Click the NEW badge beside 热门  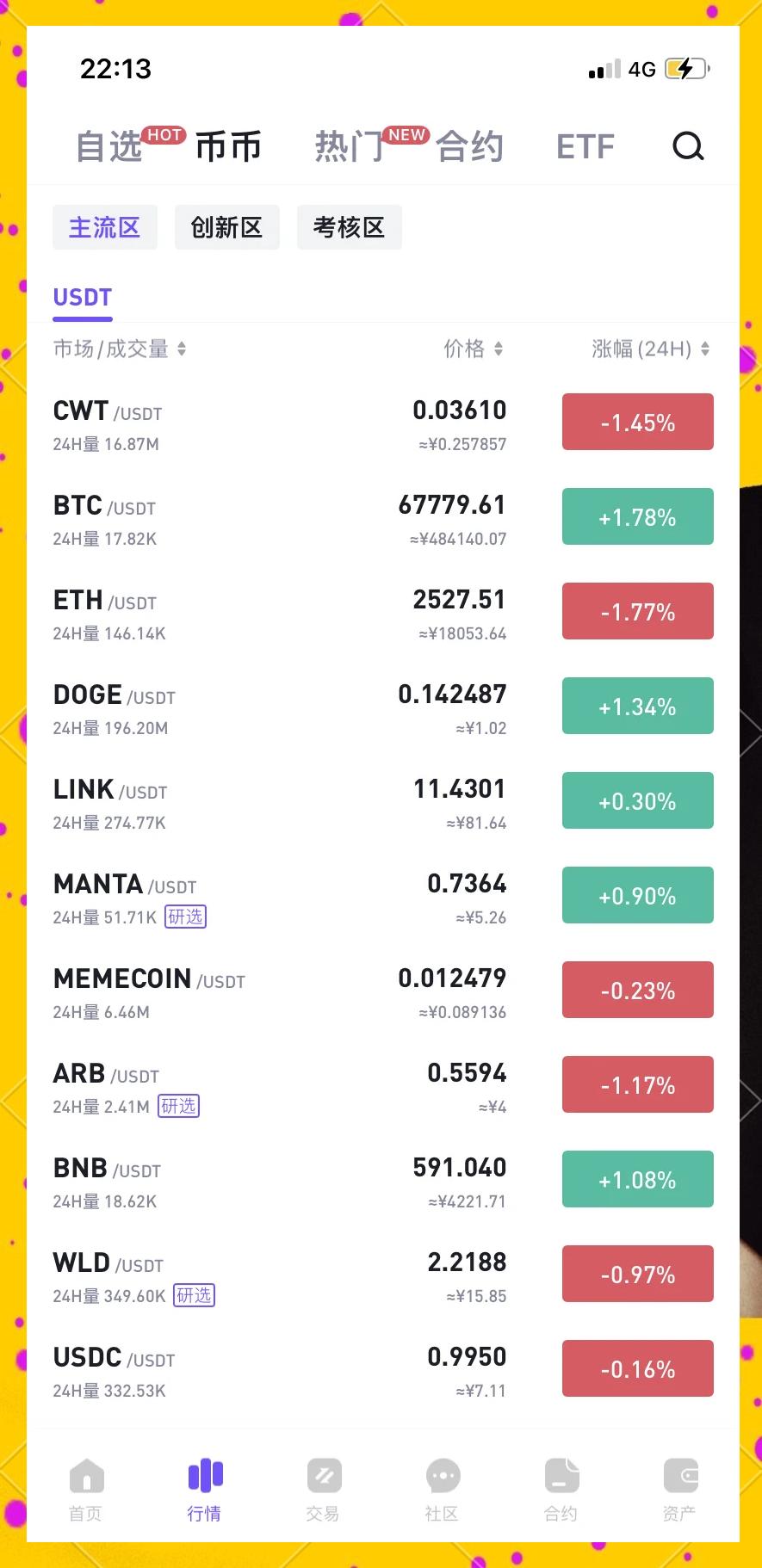pyautogui.click(x=405, y=134)
